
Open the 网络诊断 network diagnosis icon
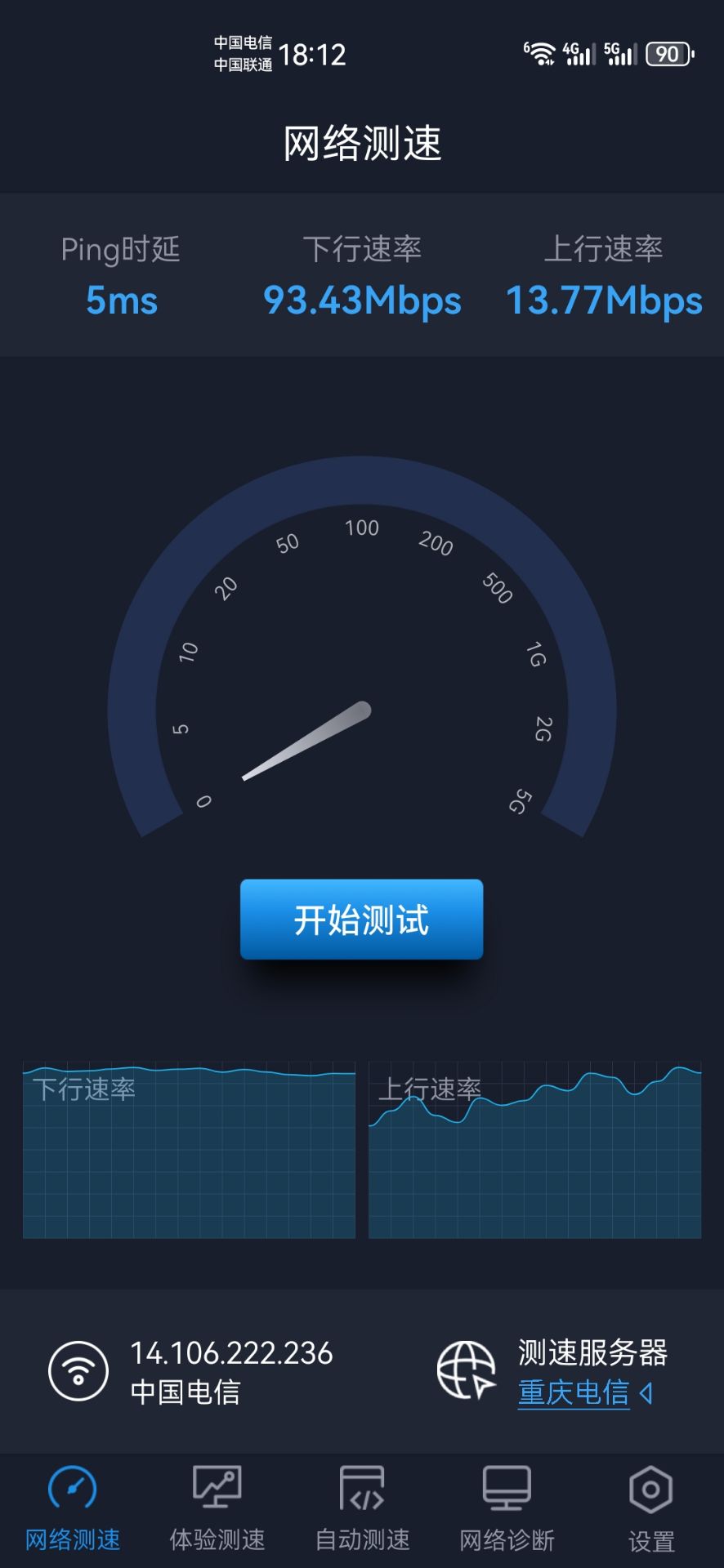(507, 1488)
